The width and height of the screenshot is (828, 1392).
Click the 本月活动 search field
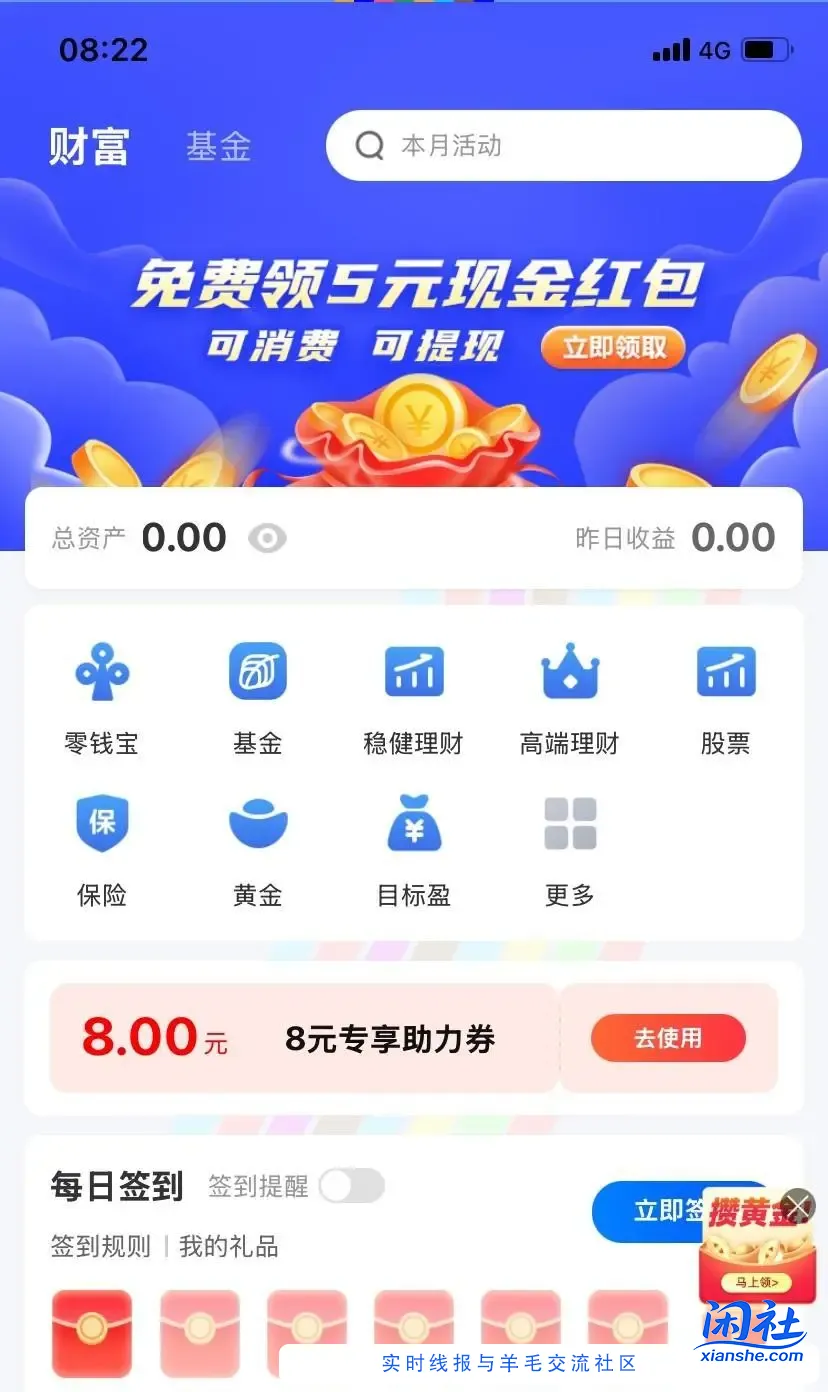click(500, 145)
